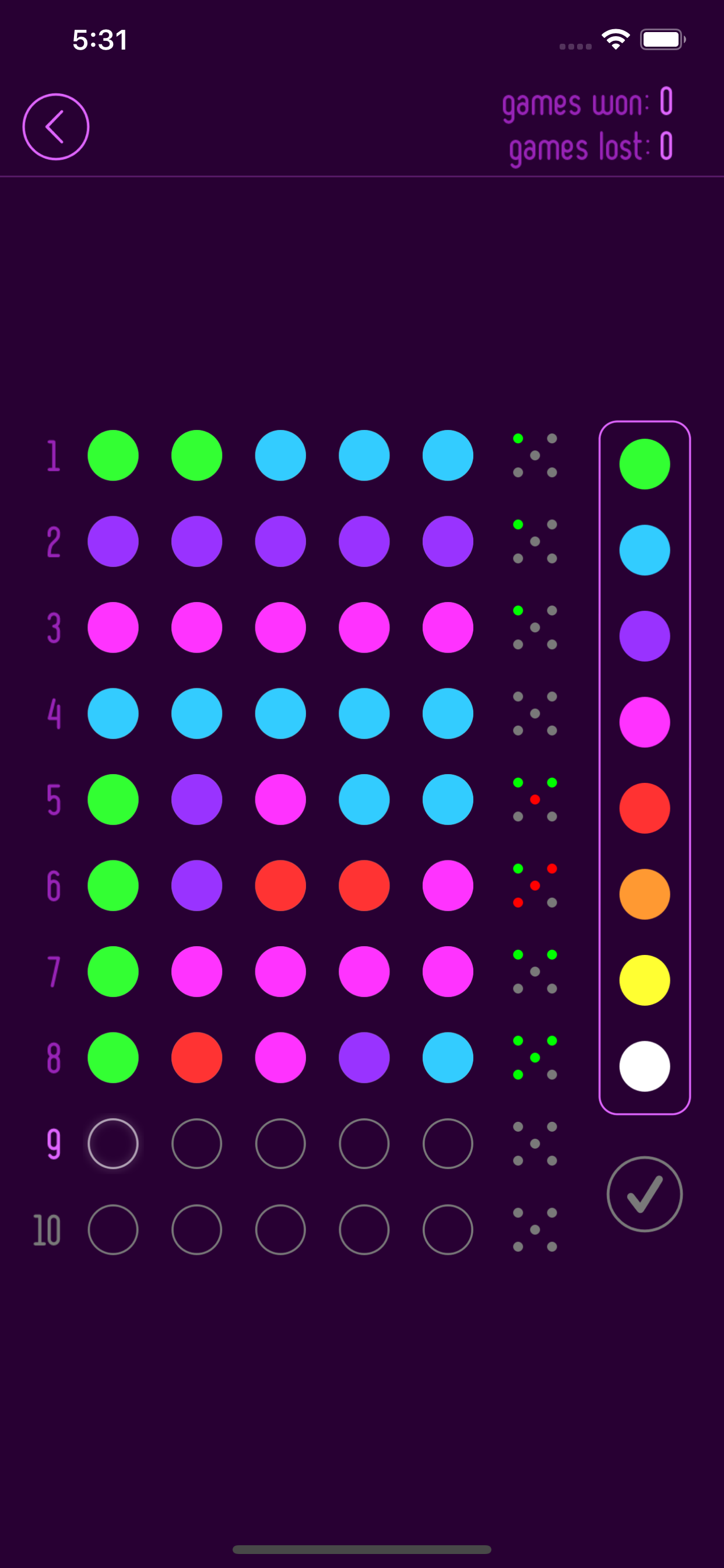Click the last empty slot in row 10

[x=447, y=1230]
